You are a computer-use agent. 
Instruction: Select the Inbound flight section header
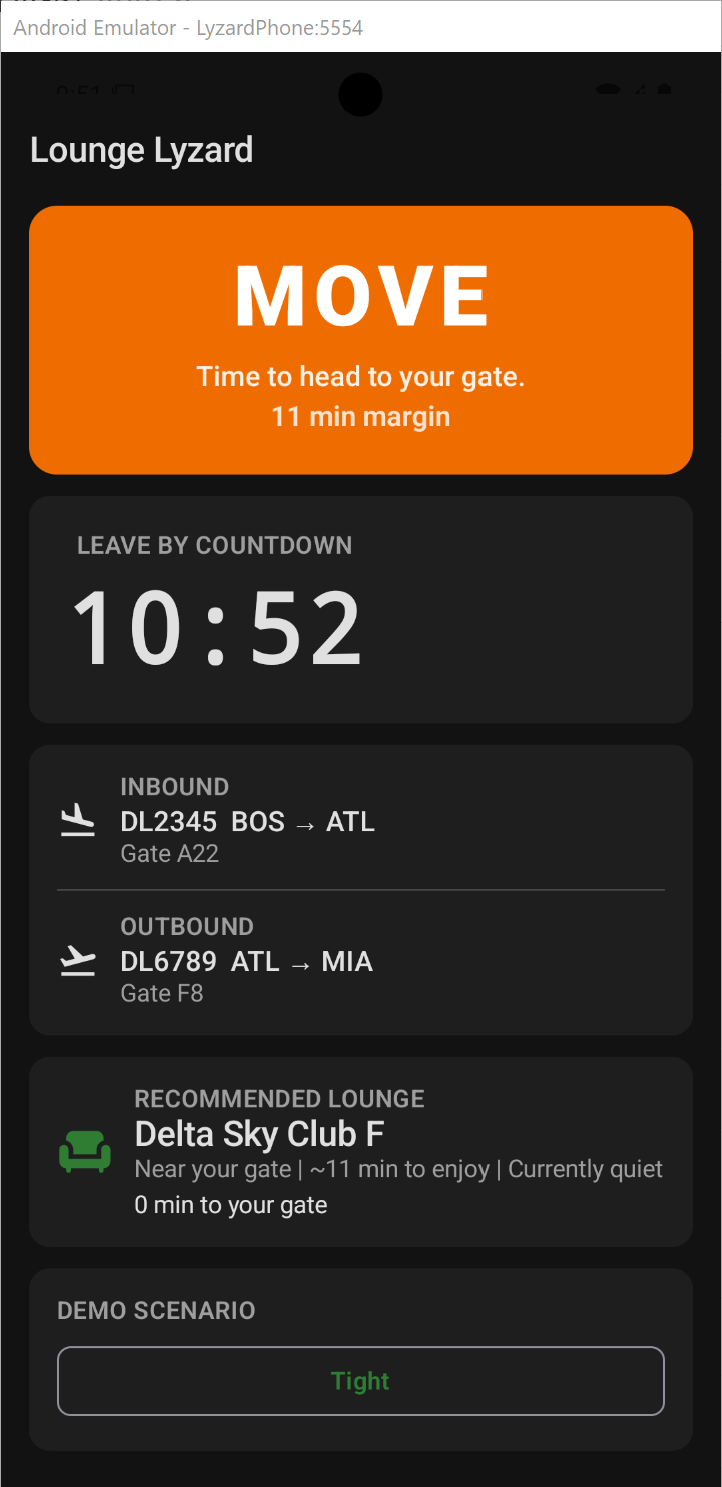coord(174,786)
